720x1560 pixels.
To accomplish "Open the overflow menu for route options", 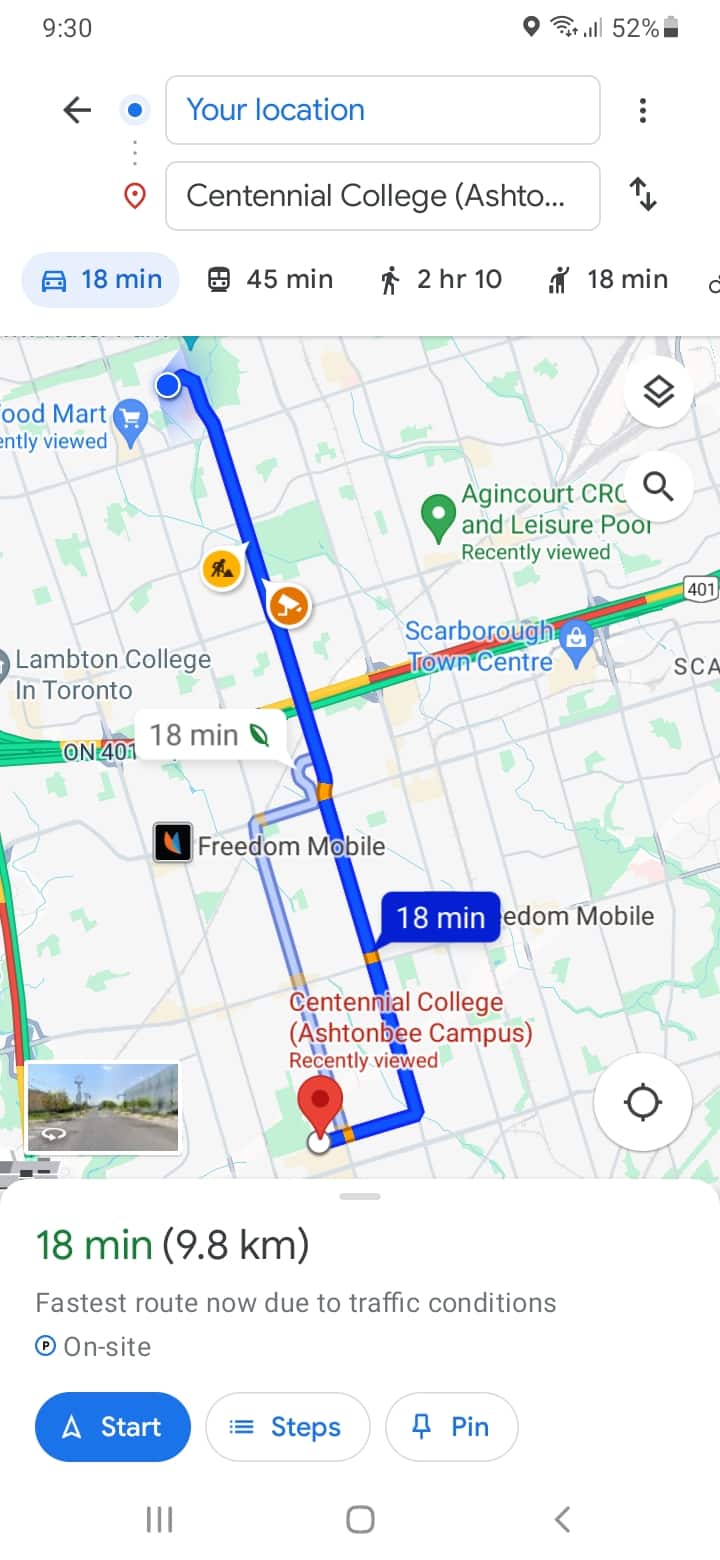I will click(x=643, y=110).
